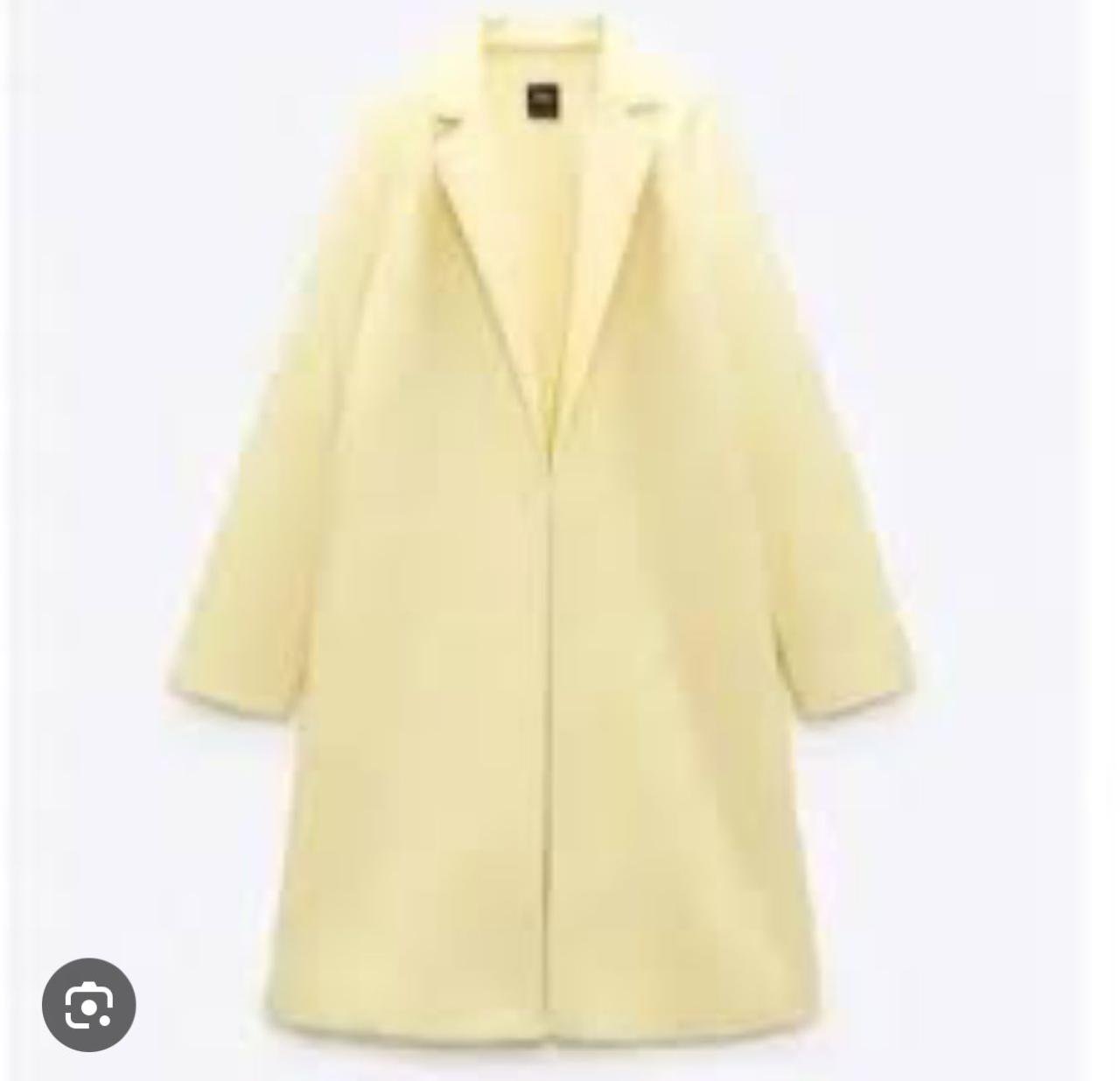Search this image with Google Lens
This screenshot has width=1120, height=1081.
tap(88, 1004)
